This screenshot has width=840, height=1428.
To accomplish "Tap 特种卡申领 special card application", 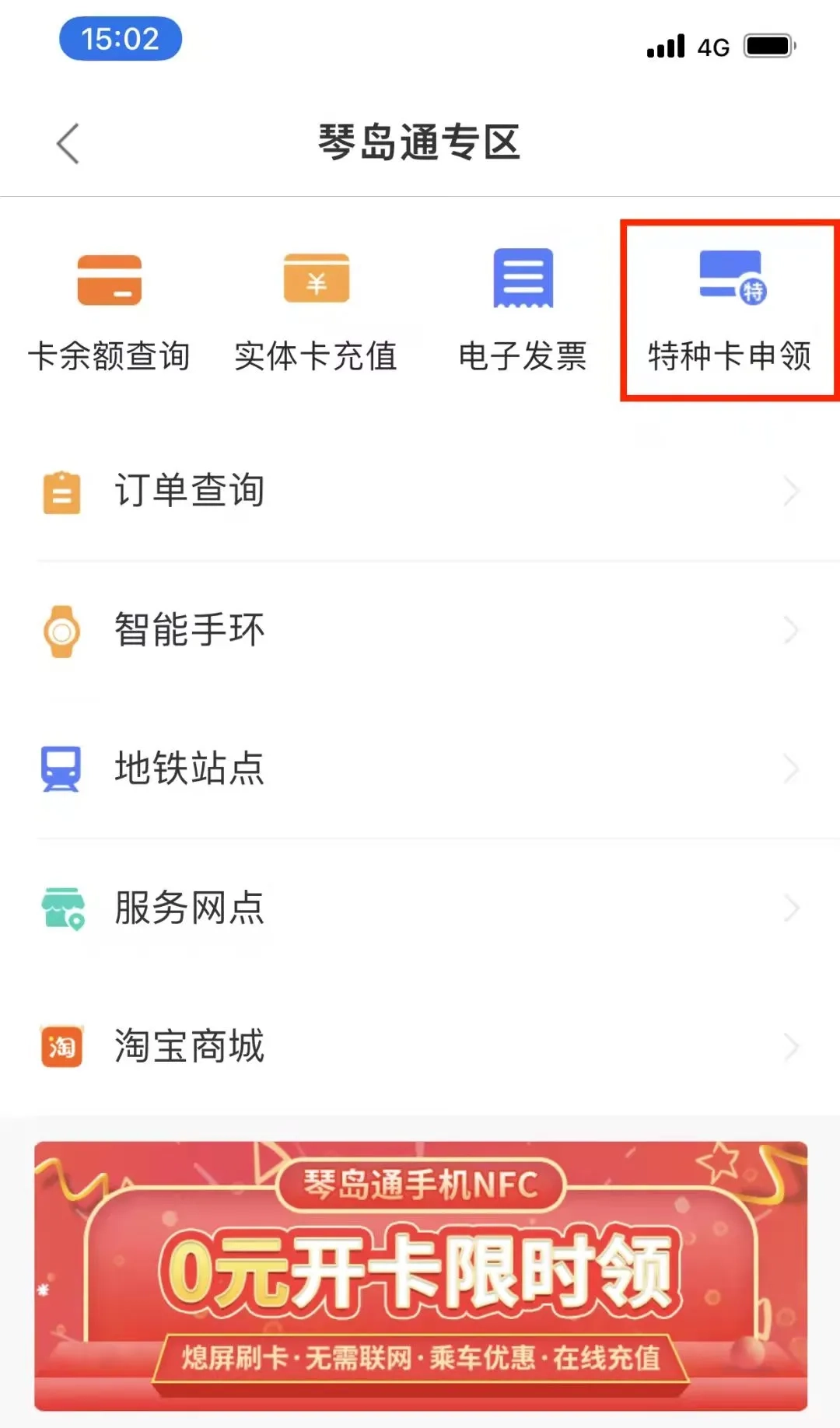I will point(730,311).
